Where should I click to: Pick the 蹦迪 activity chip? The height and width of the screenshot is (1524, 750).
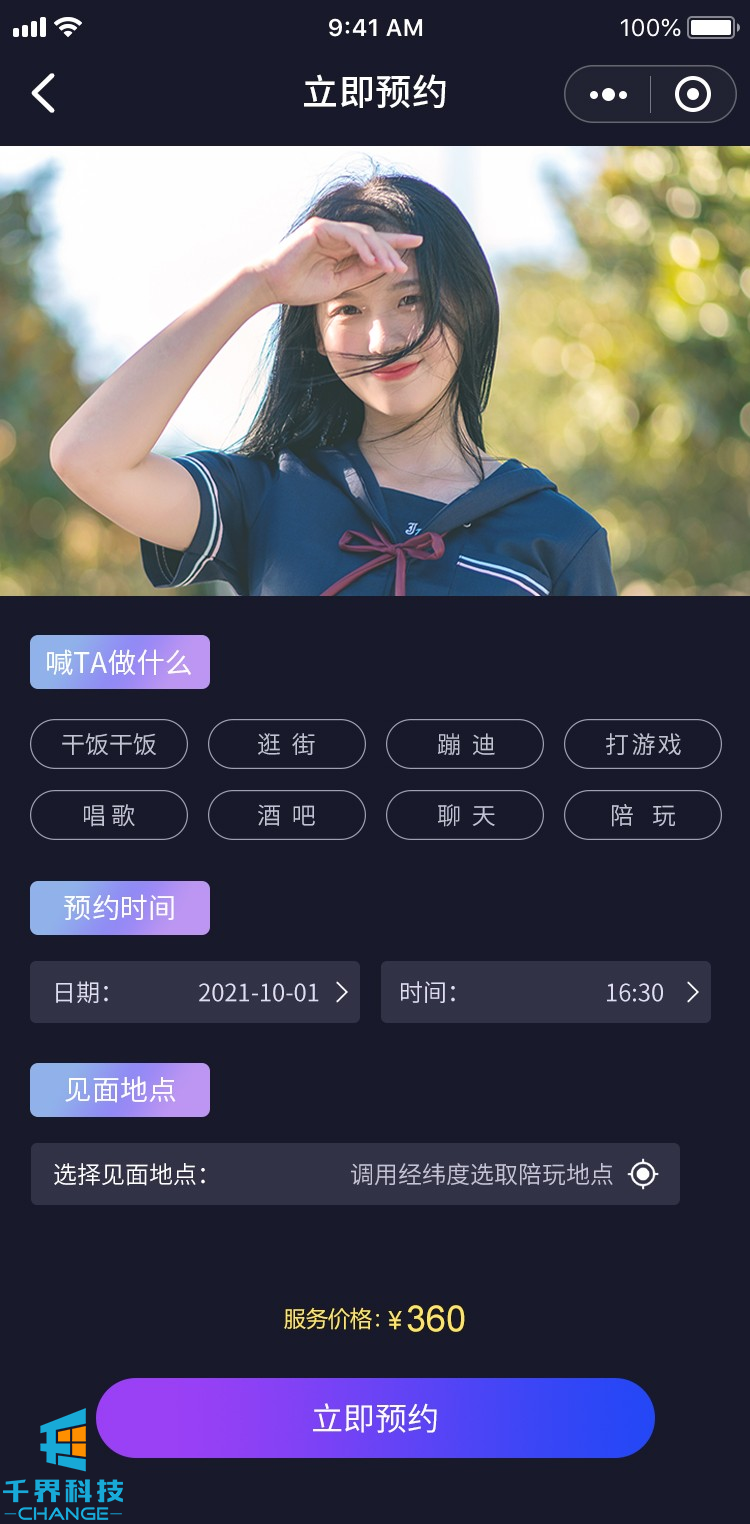(x=465, y=744)
